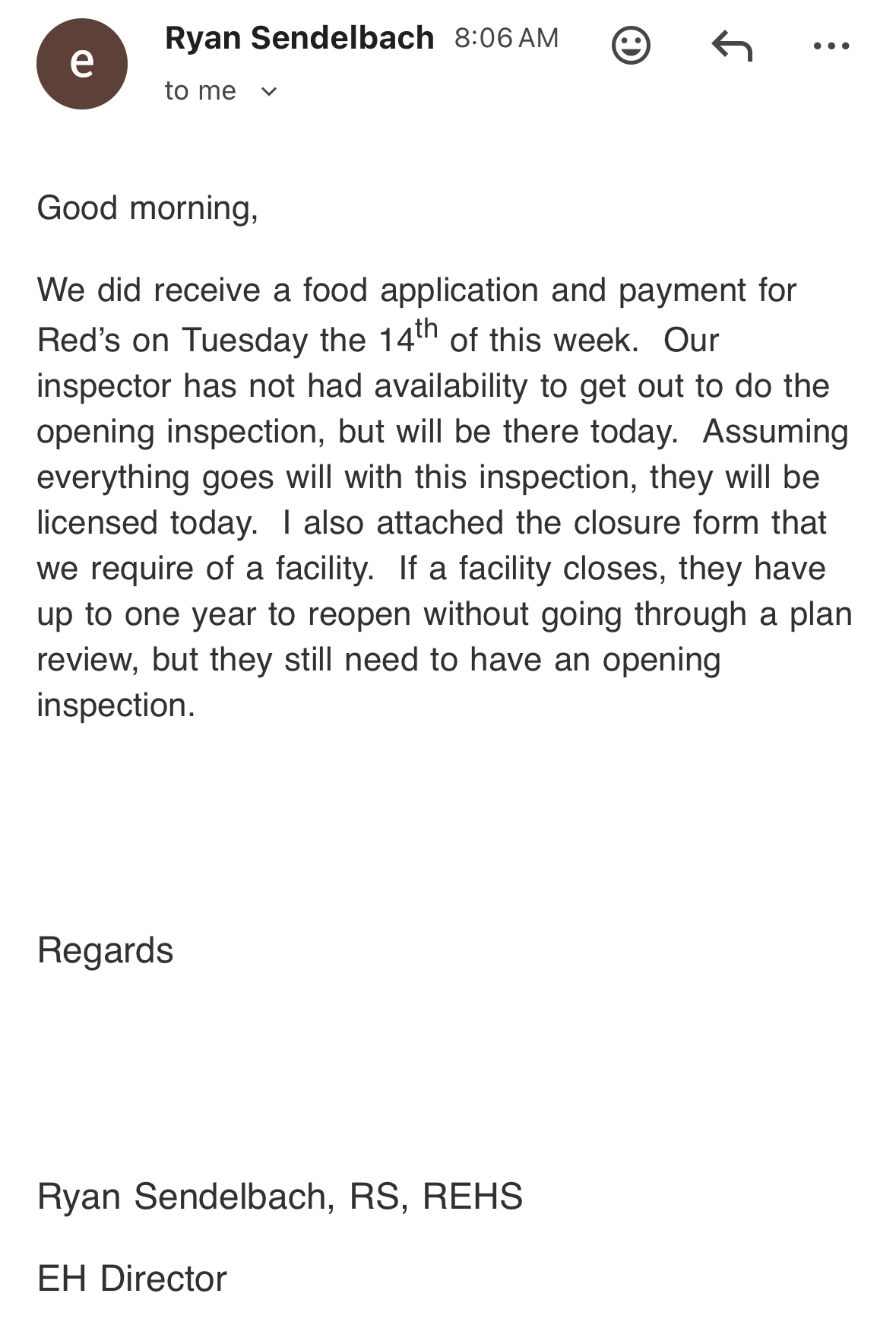Reply to Ryan Sendelbach's email
The height and width of the screenshot is (1322, 896).
tap(731, 46)
